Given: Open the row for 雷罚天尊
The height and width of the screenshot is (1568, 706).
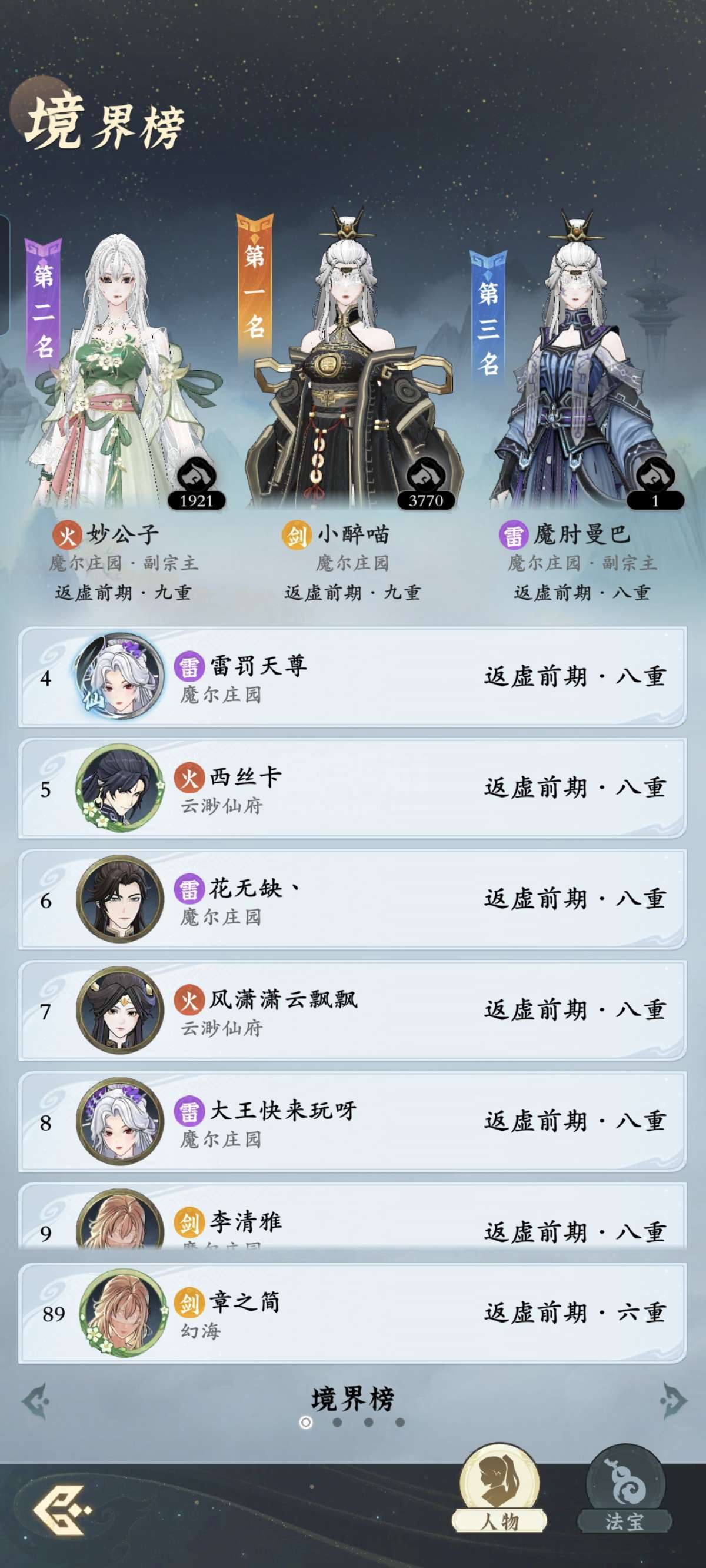Looking at the screenshot, I should point(352,677).
